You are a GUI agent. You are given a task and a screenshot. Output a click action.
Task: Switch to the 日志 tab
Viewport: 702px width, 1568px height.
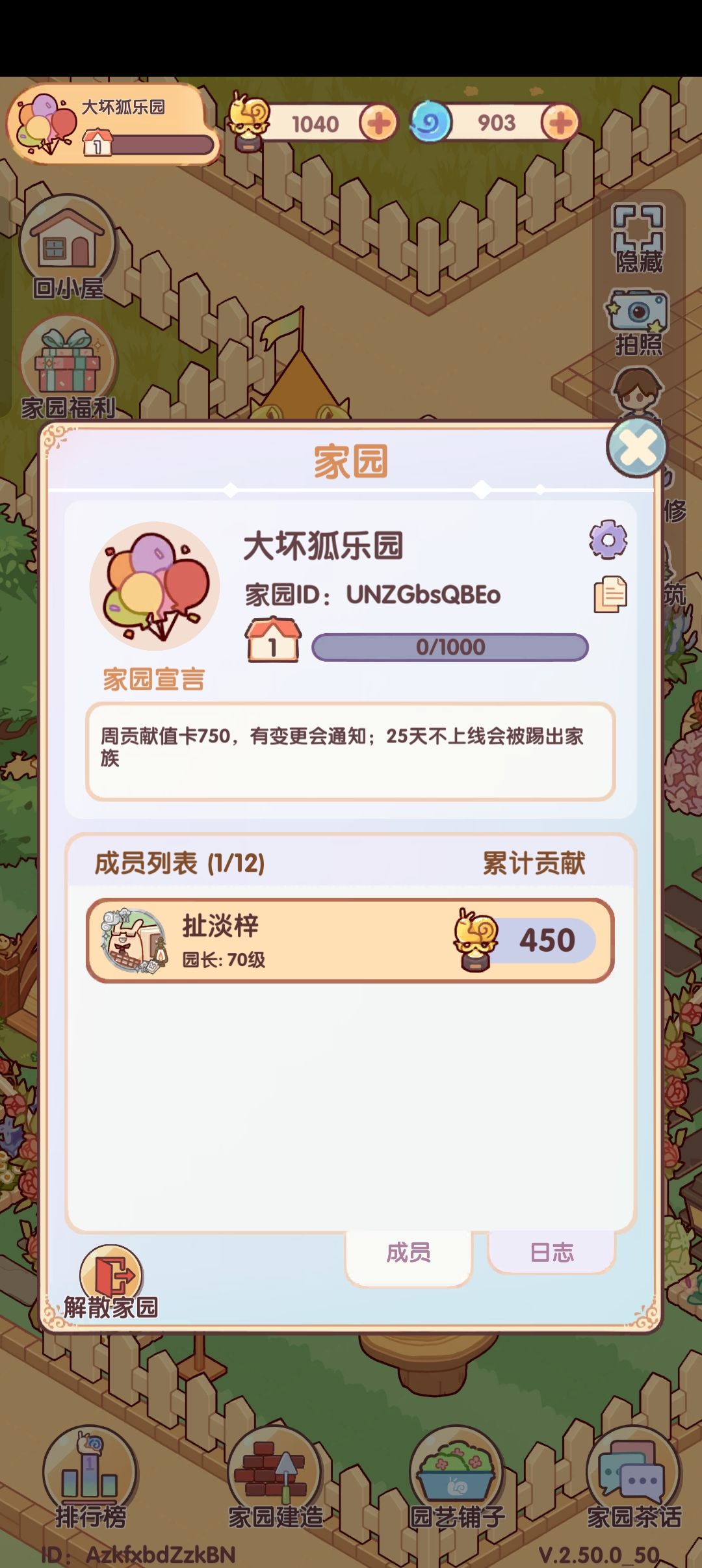(552, 1251)
